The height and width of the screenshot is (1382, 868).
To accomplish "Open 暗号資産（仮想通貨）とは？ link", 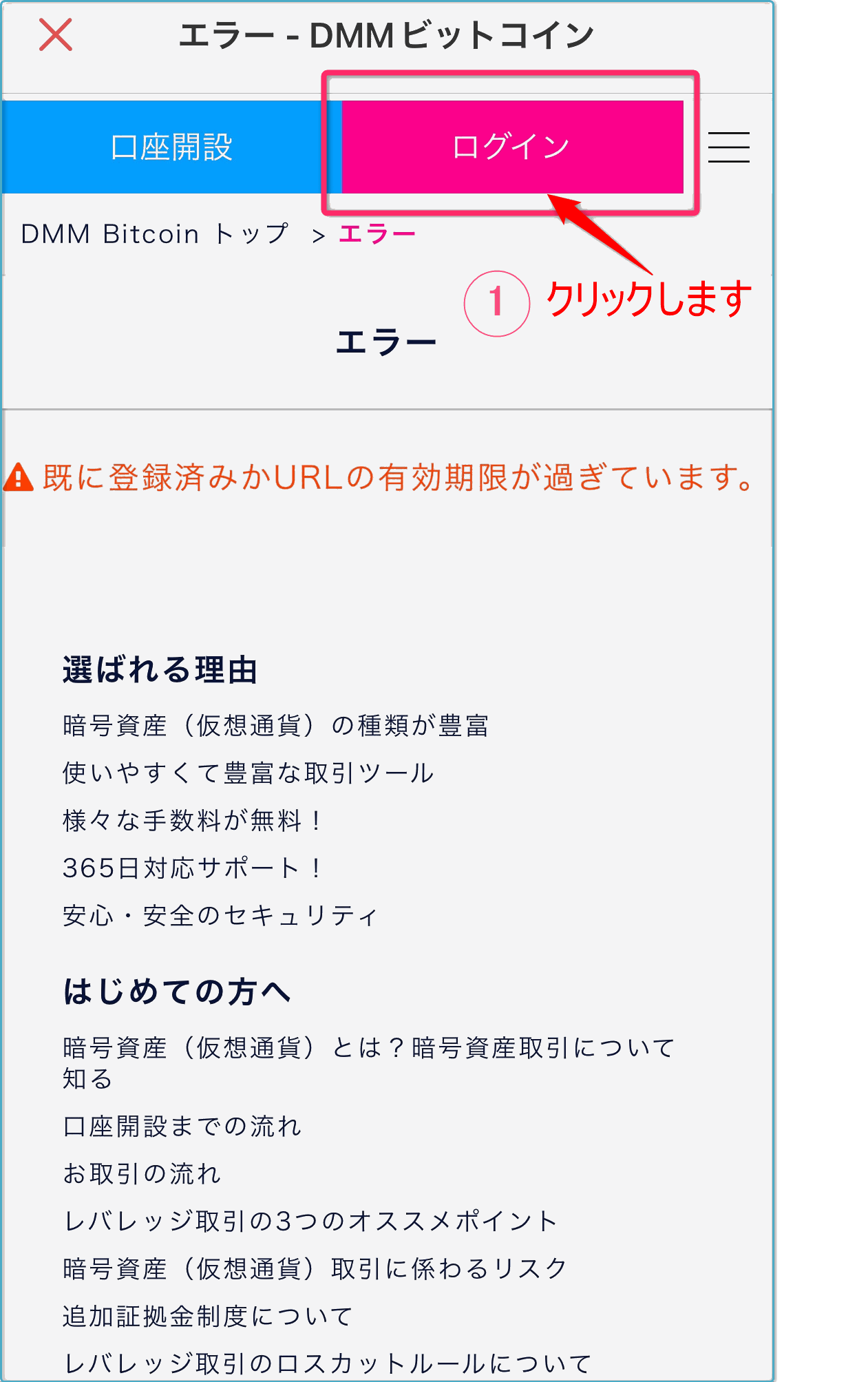I will (x=368, y=1049).
